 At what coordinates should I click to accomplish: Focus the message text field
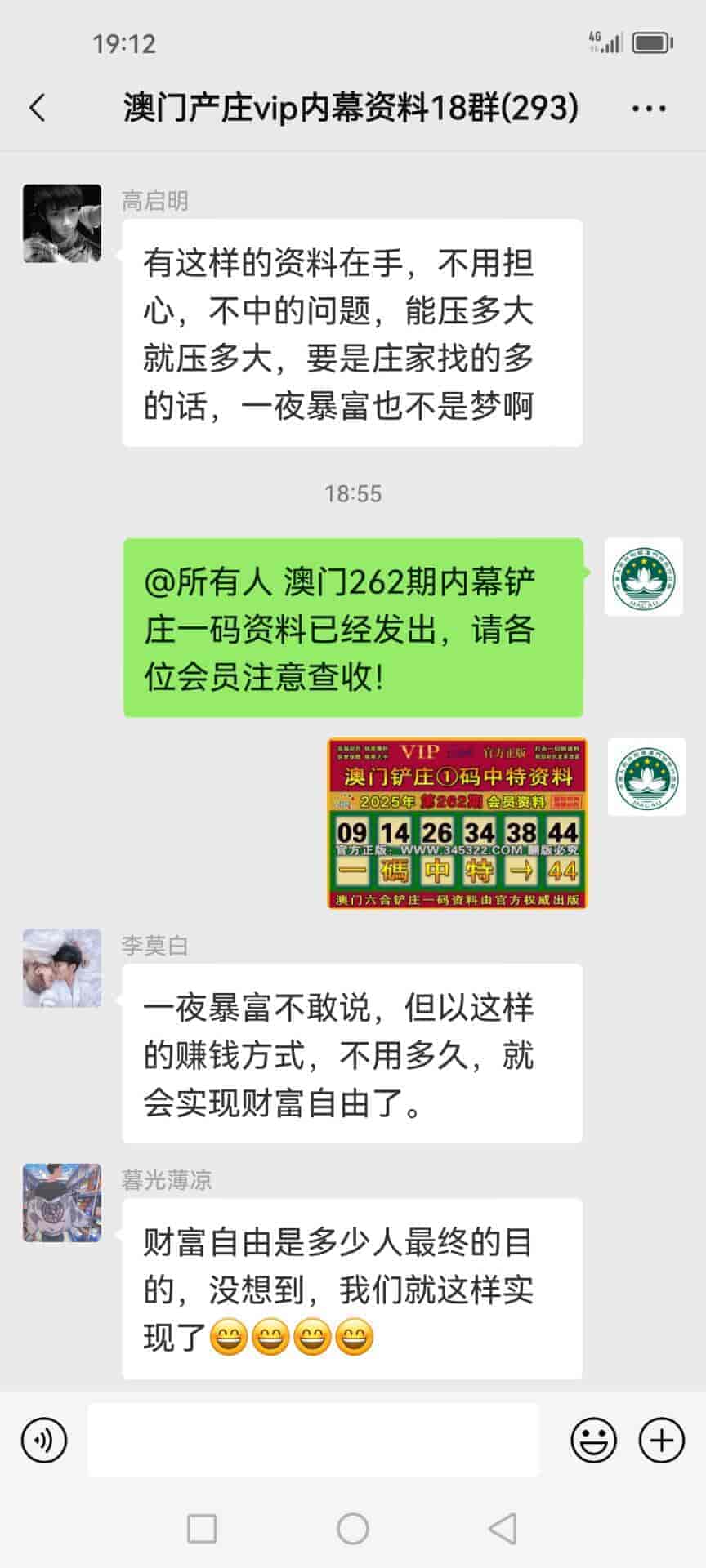[x=313, y=1440]
